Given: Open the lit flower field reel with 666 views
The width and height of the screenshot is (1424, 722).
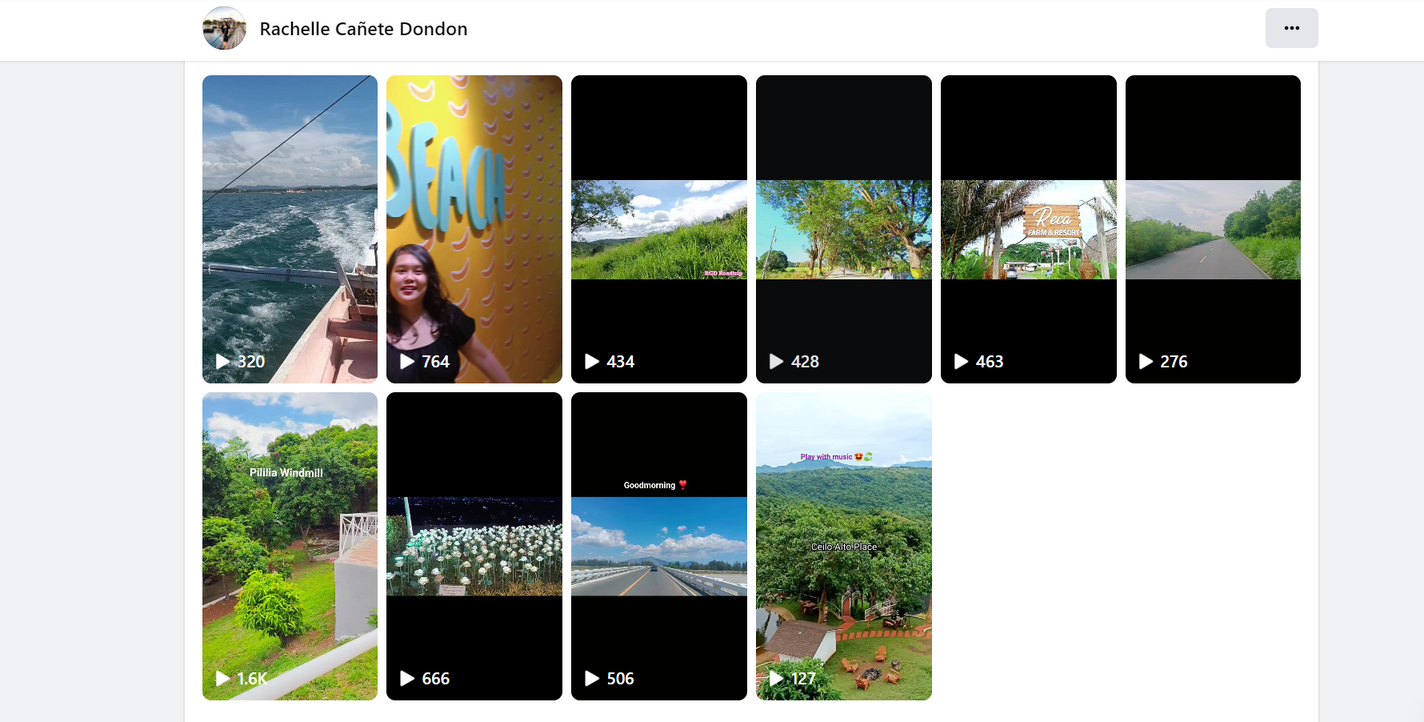Looking at the screenshot, I should coord(474,546).
